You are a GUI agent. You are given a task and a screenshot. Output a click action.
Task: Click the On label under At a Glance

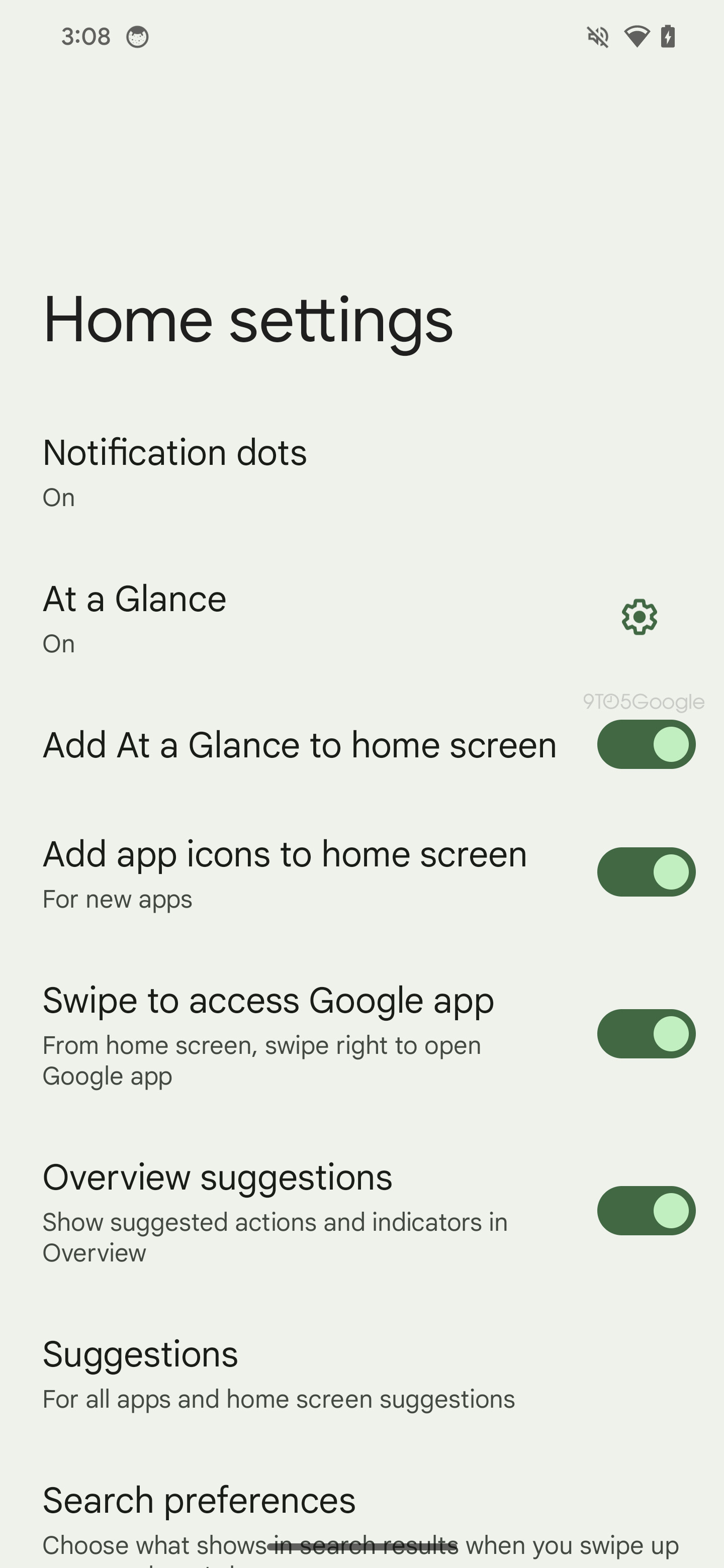point(58,643)
